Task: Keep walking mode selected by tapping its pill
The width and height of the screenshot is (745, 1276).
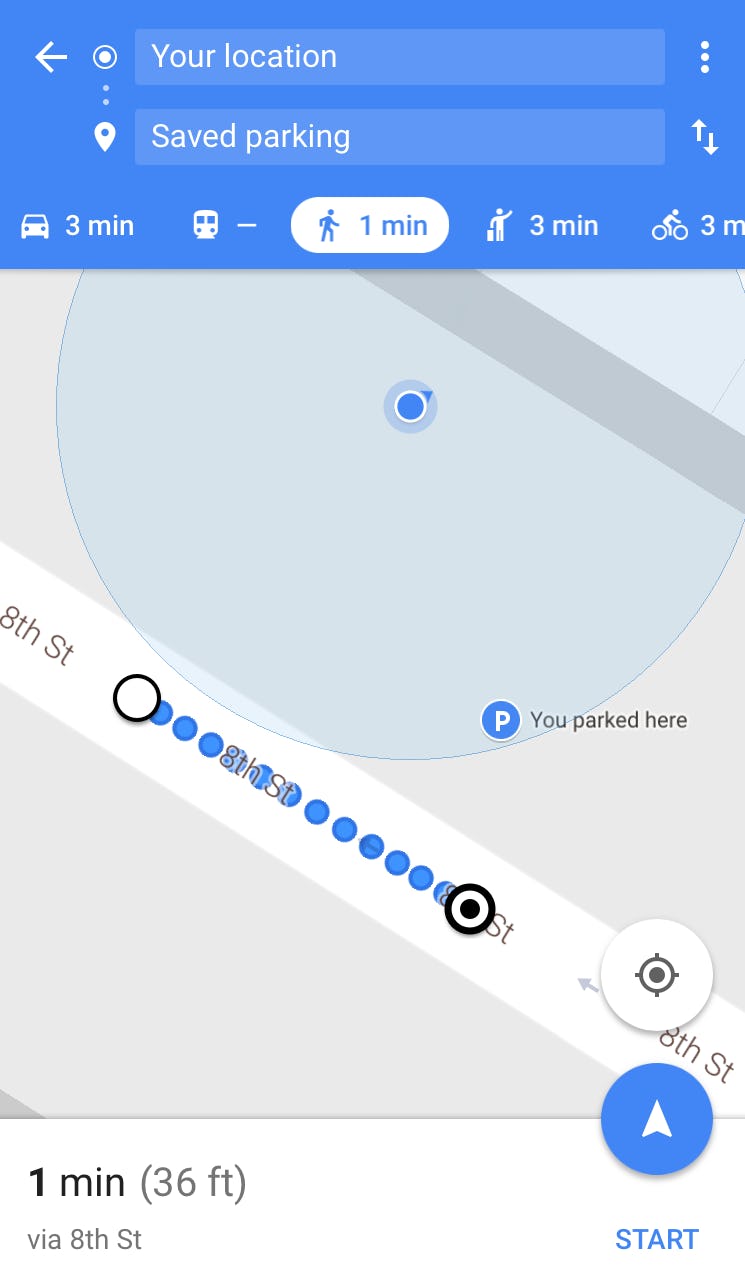Action: pos(369,225)
